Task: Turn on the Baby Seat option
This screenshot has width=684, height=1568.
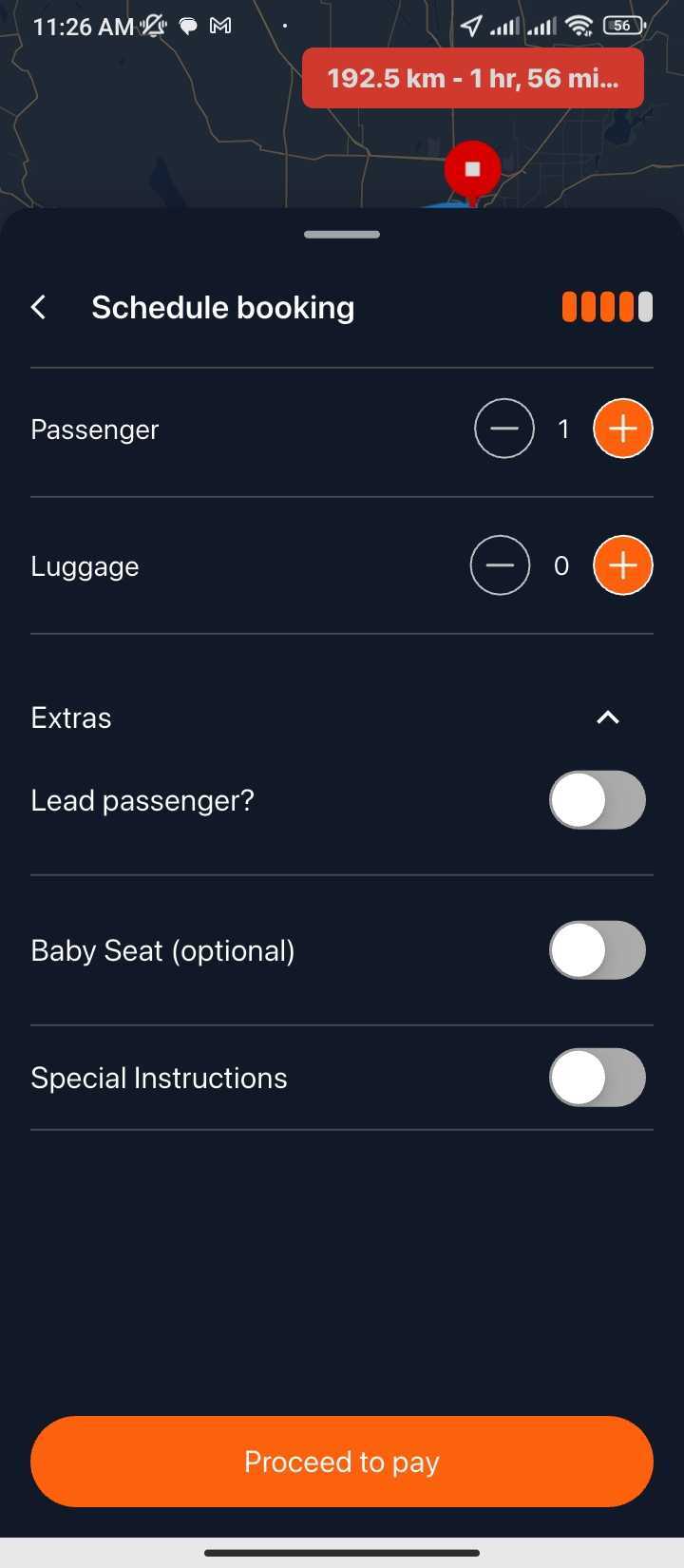Action: click(x=597, y=950)
